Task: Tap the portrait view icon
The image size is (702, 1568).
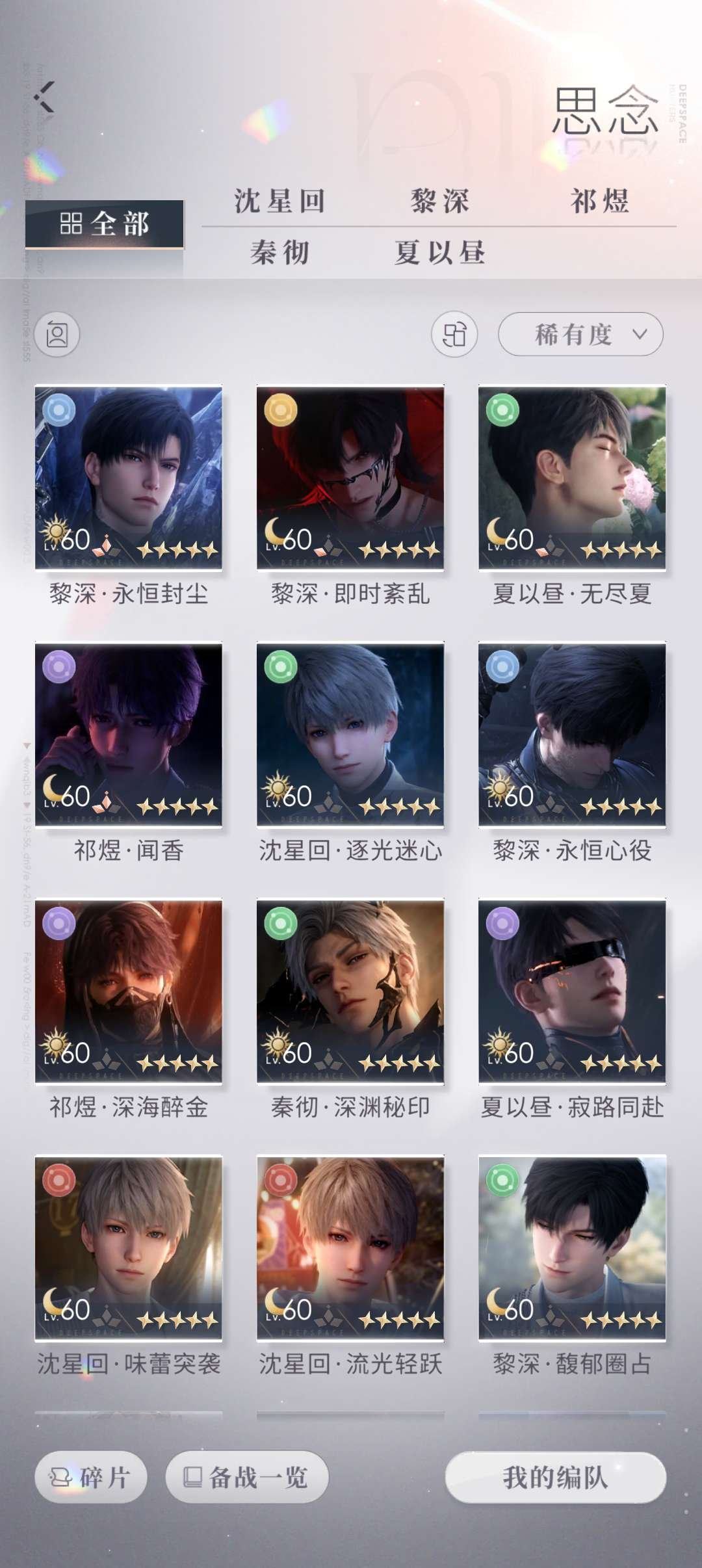Action: 57,335
